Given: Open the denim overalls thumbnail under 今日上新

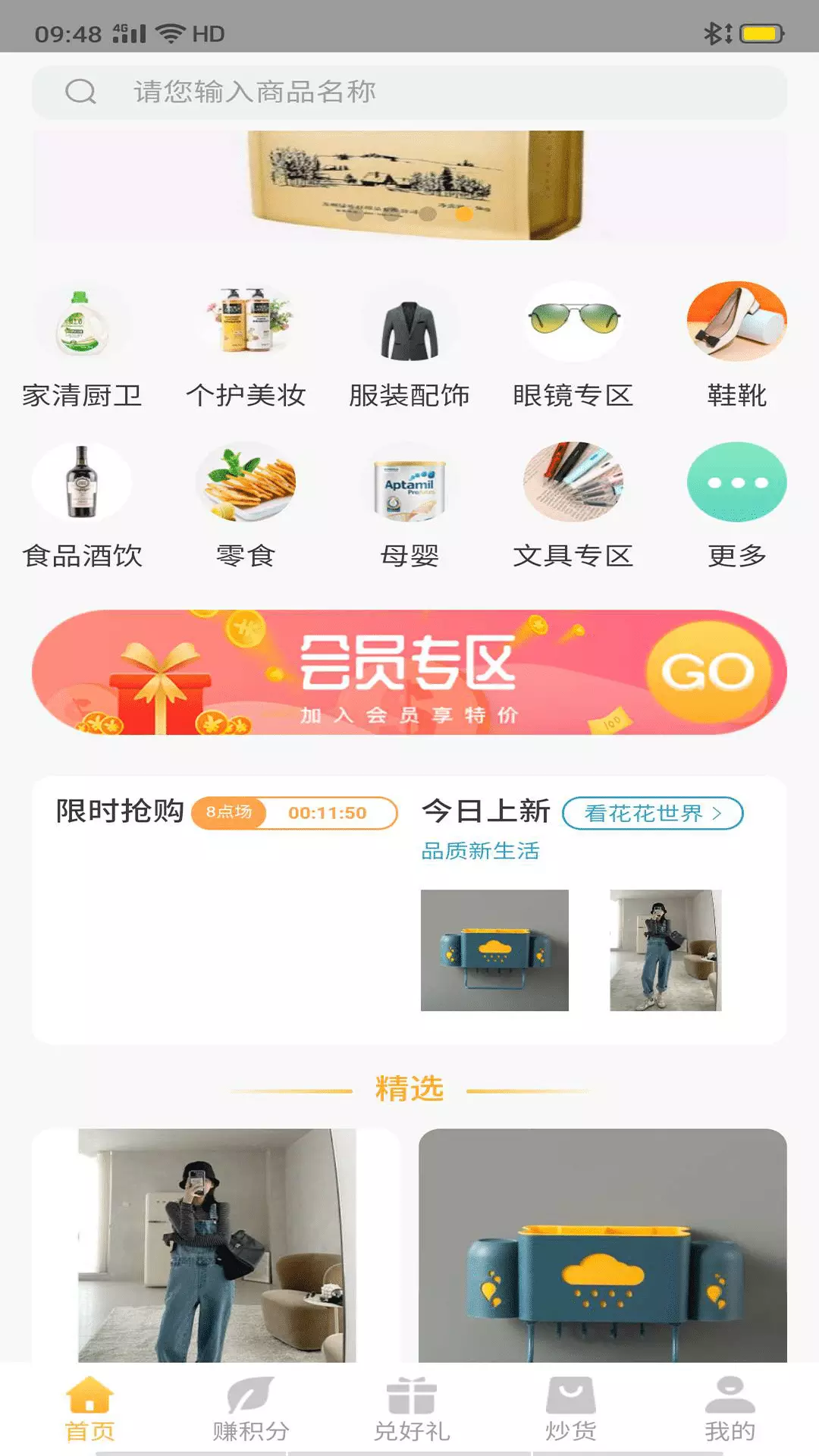Looking at the screenshot, I should click(665, 950).
